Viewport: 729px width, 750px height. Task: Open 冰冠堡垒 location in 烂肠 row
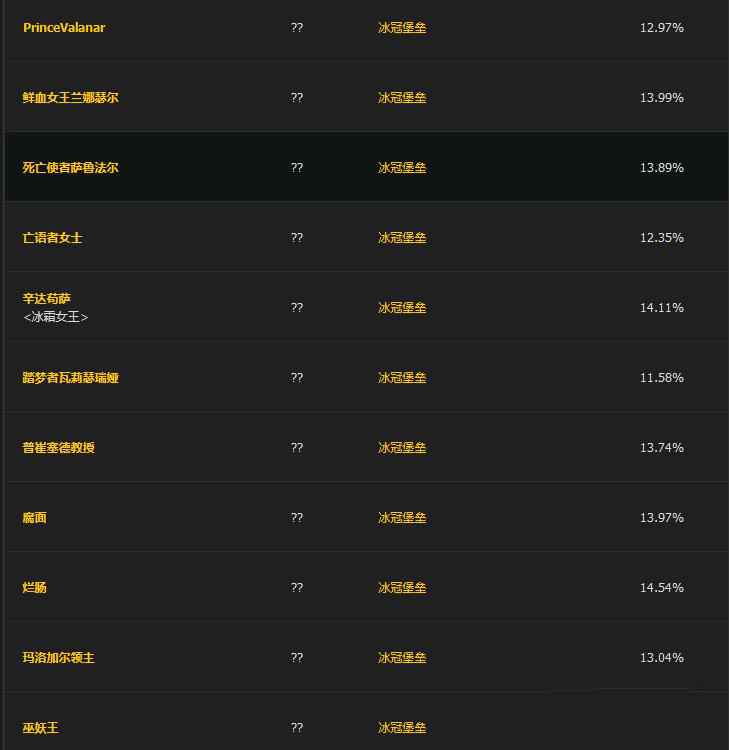tap(402, 588)
